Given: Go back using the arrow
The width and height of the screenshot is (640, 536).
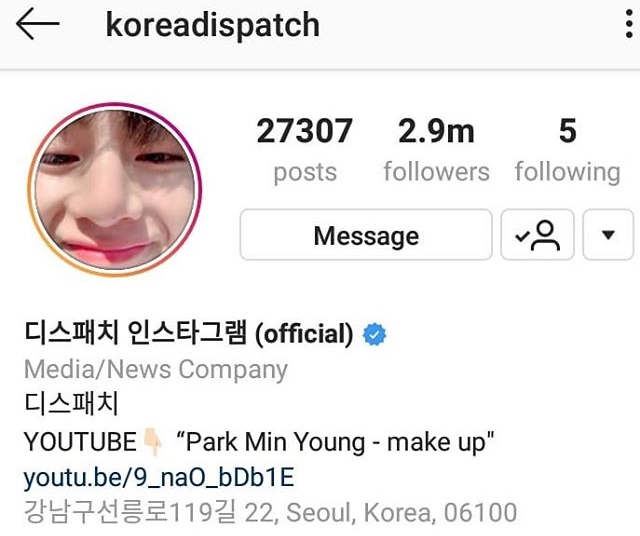Looking at the screenshot, I should (x=37, y=25).
